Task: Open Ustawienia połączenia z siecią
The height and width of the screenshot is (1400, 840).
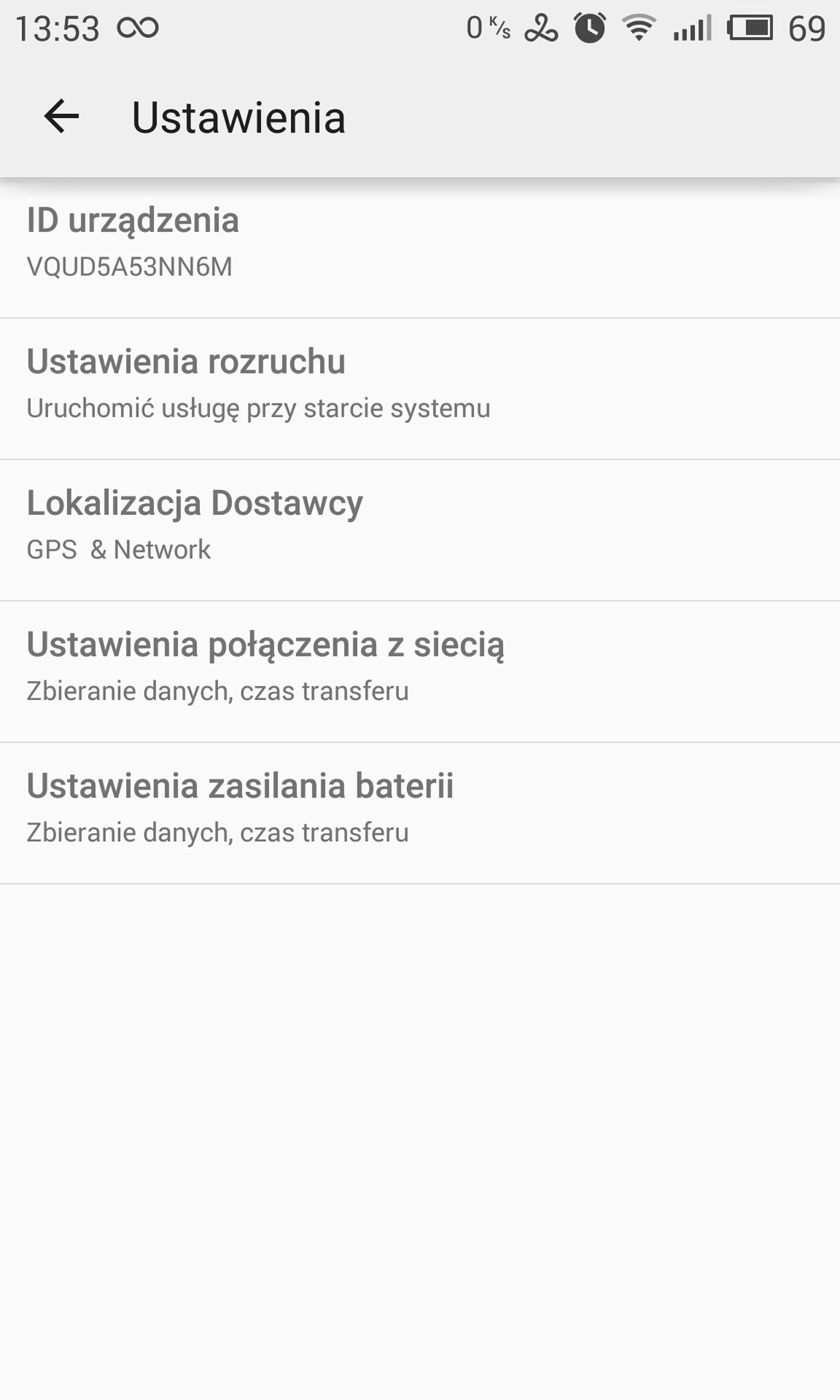Action: tap(420, 672)
